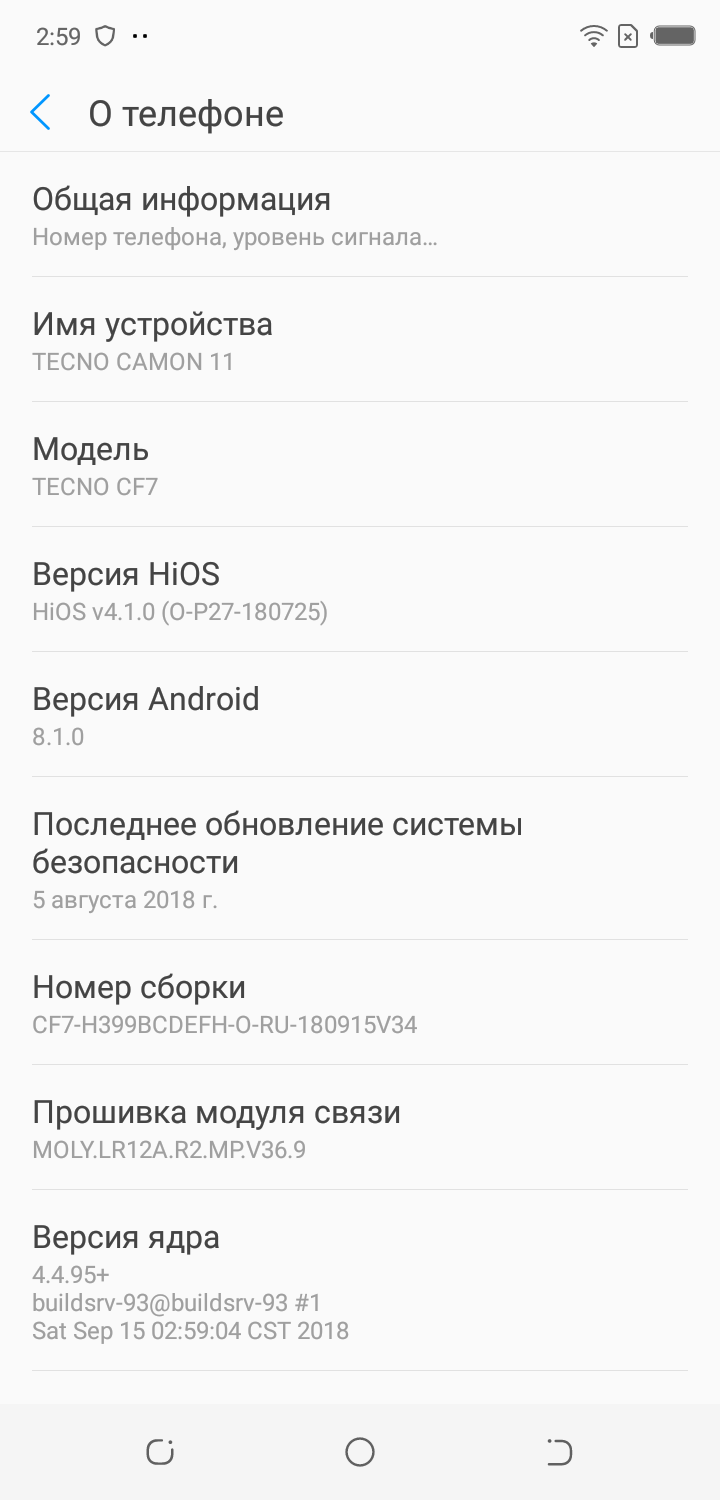Select the Модель TECNO CF7 row
The image size is (720, 1500).
(360, 465)
